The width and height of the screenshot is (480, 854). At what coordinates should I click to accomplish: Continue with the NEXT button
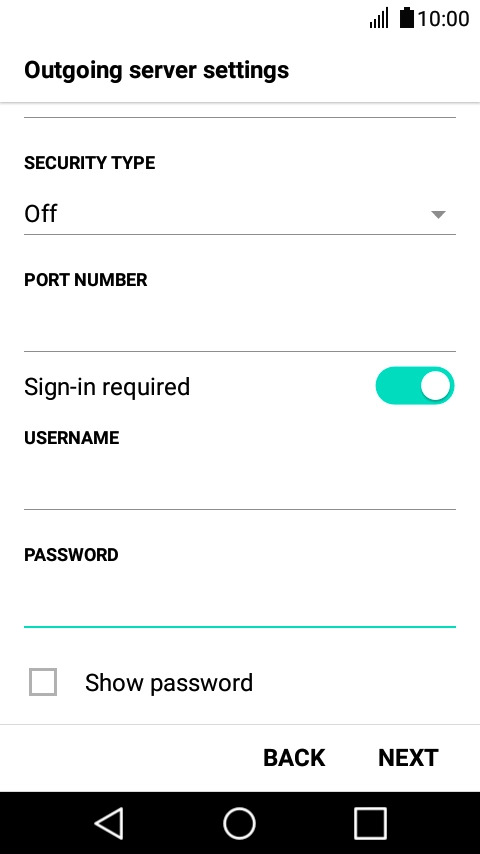[x=408, y=758]
